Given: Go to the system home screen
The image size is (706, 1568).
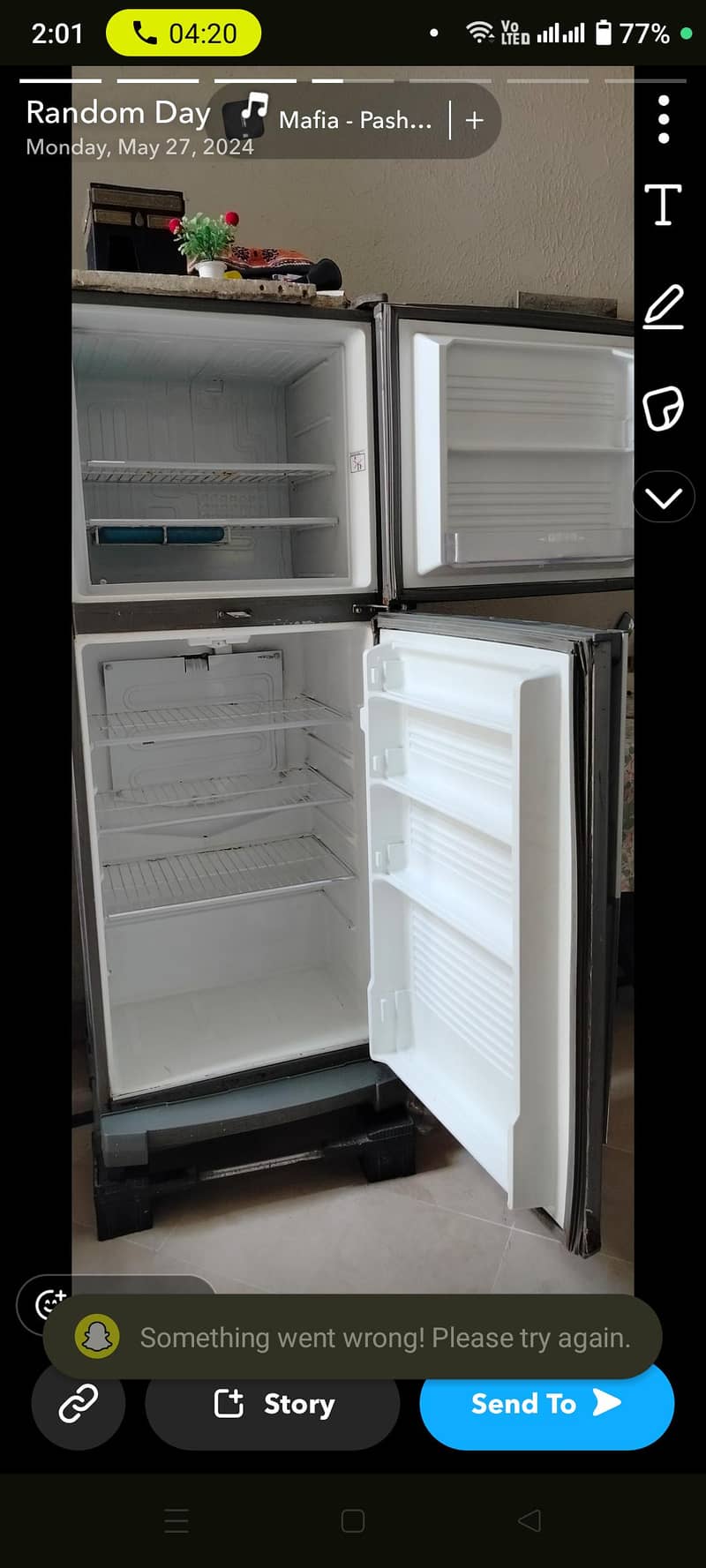Looking at the screenshot, I should (353, 1520).
